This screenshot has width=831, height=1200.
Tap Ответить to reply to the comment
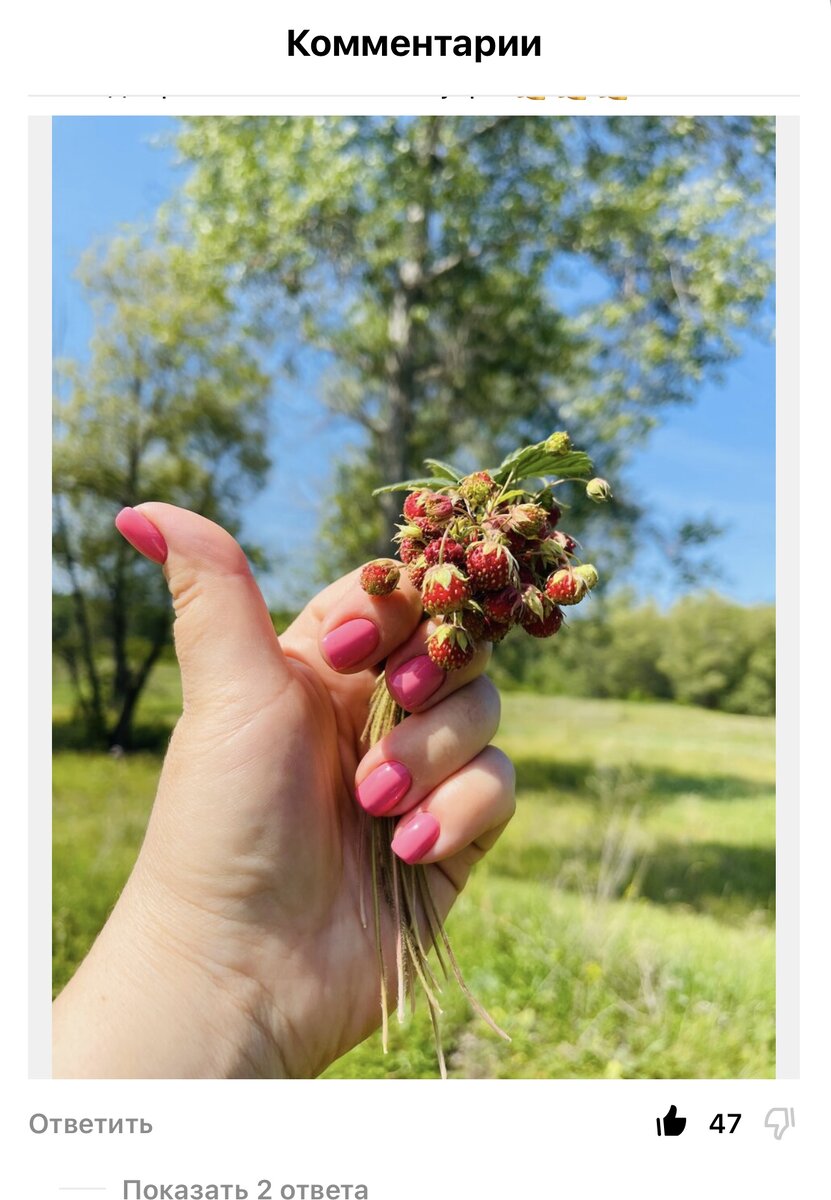pyautogui.click(x=91, y=1124)
